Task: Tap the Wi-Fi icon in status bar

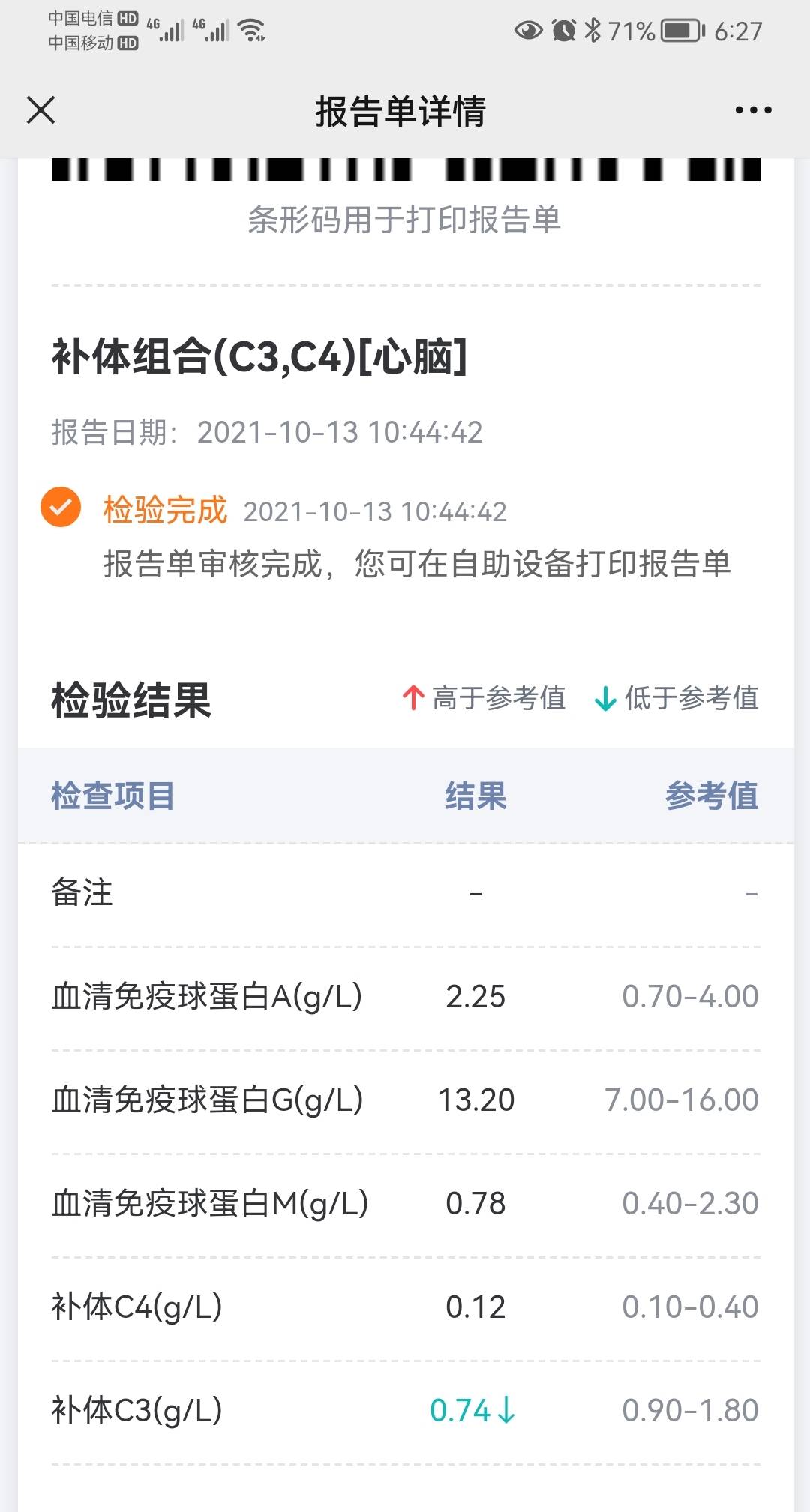Action: coord(250,31)
